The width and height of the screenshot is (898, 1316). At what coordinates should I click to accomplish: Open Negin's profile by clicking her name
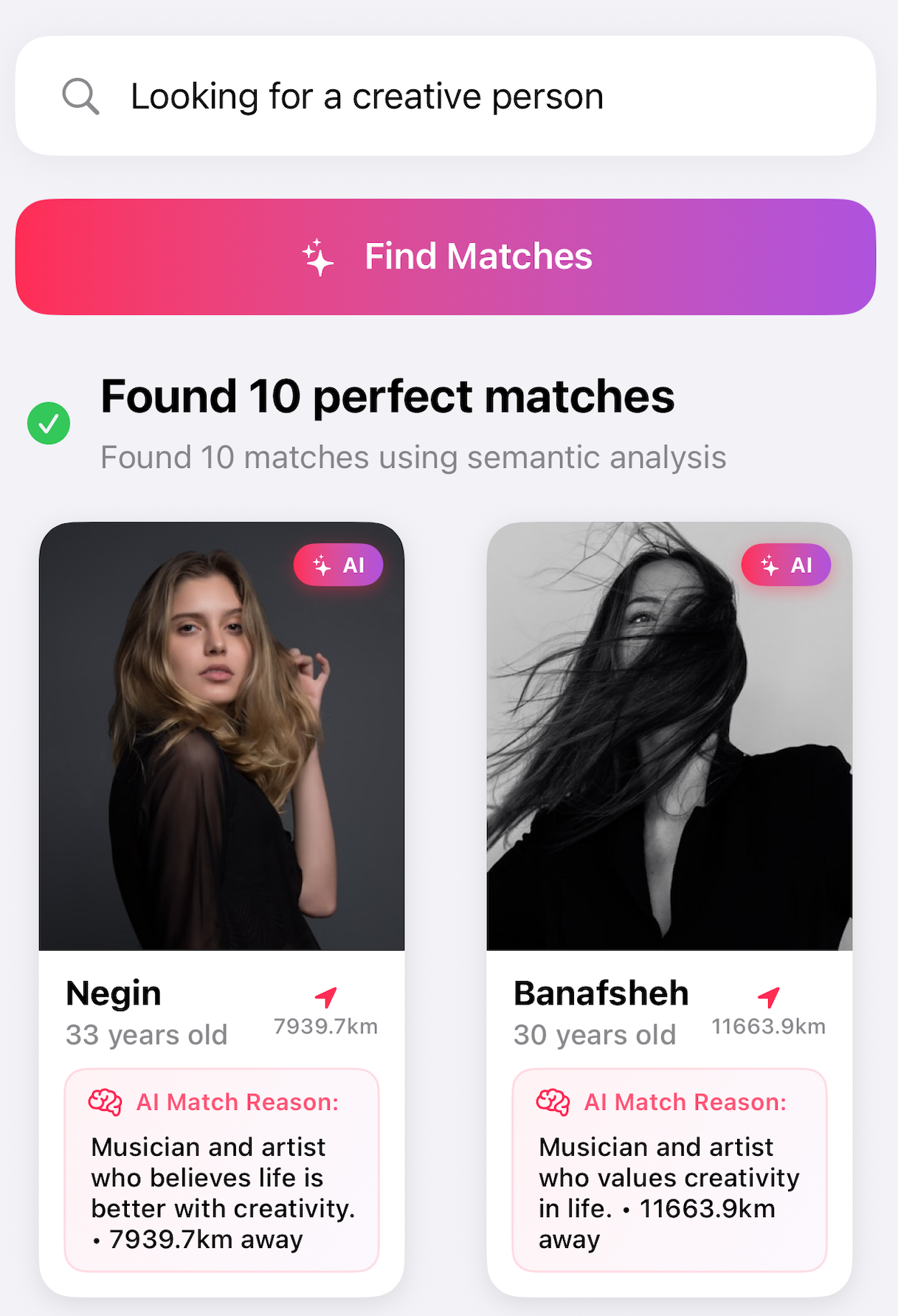pos(113,993)
